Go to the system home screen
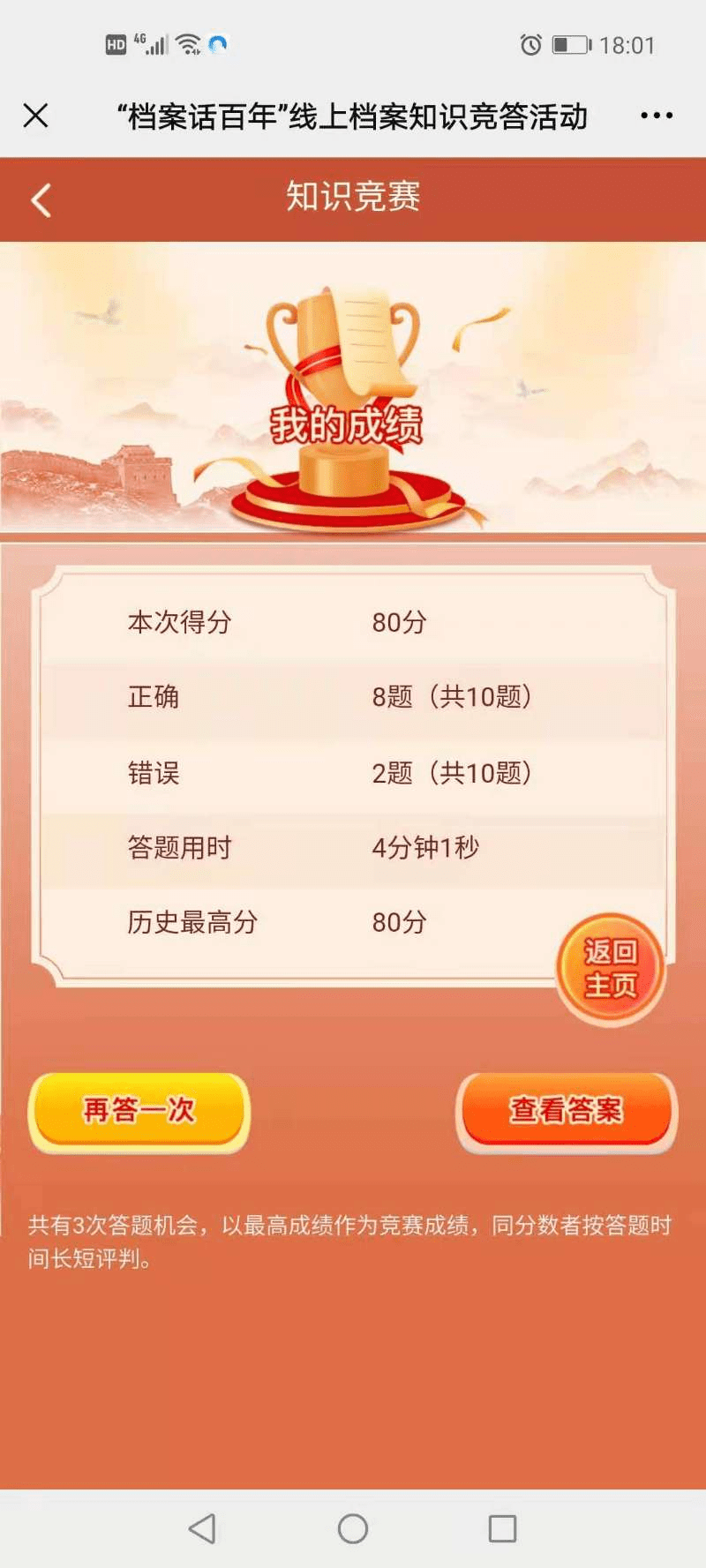Screen dimensions: 706x1568 click(353, 1528)
